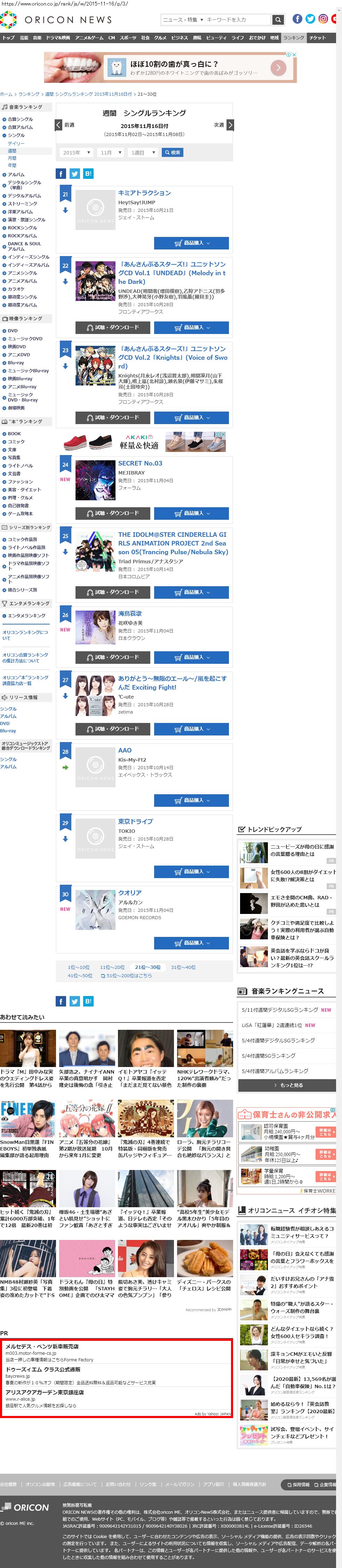Screen dimensions: 342x1568
Task: Share page via Twitter icon under date selector
Action: [74, 174]
